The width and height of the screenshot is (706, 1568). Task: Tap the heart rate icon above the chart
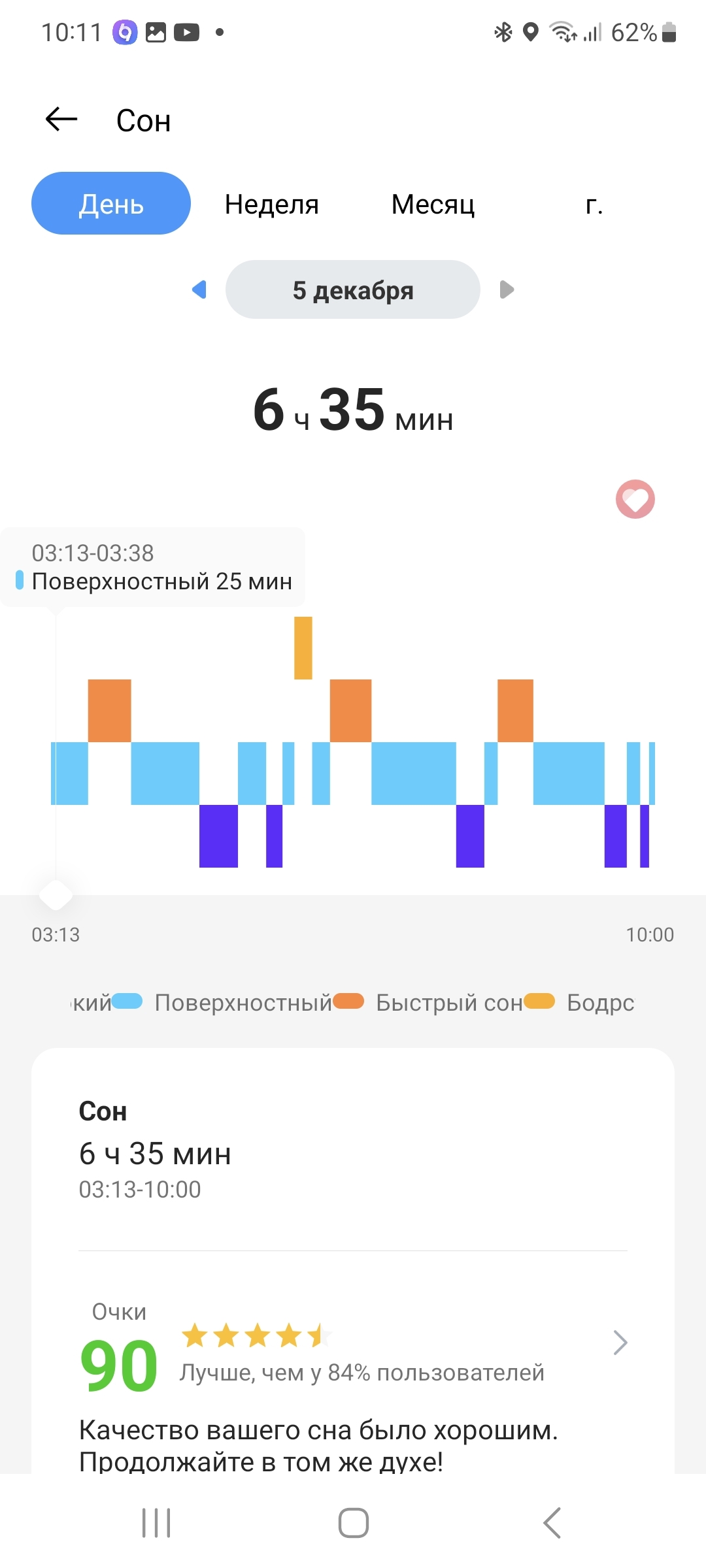tap(635, 499)
